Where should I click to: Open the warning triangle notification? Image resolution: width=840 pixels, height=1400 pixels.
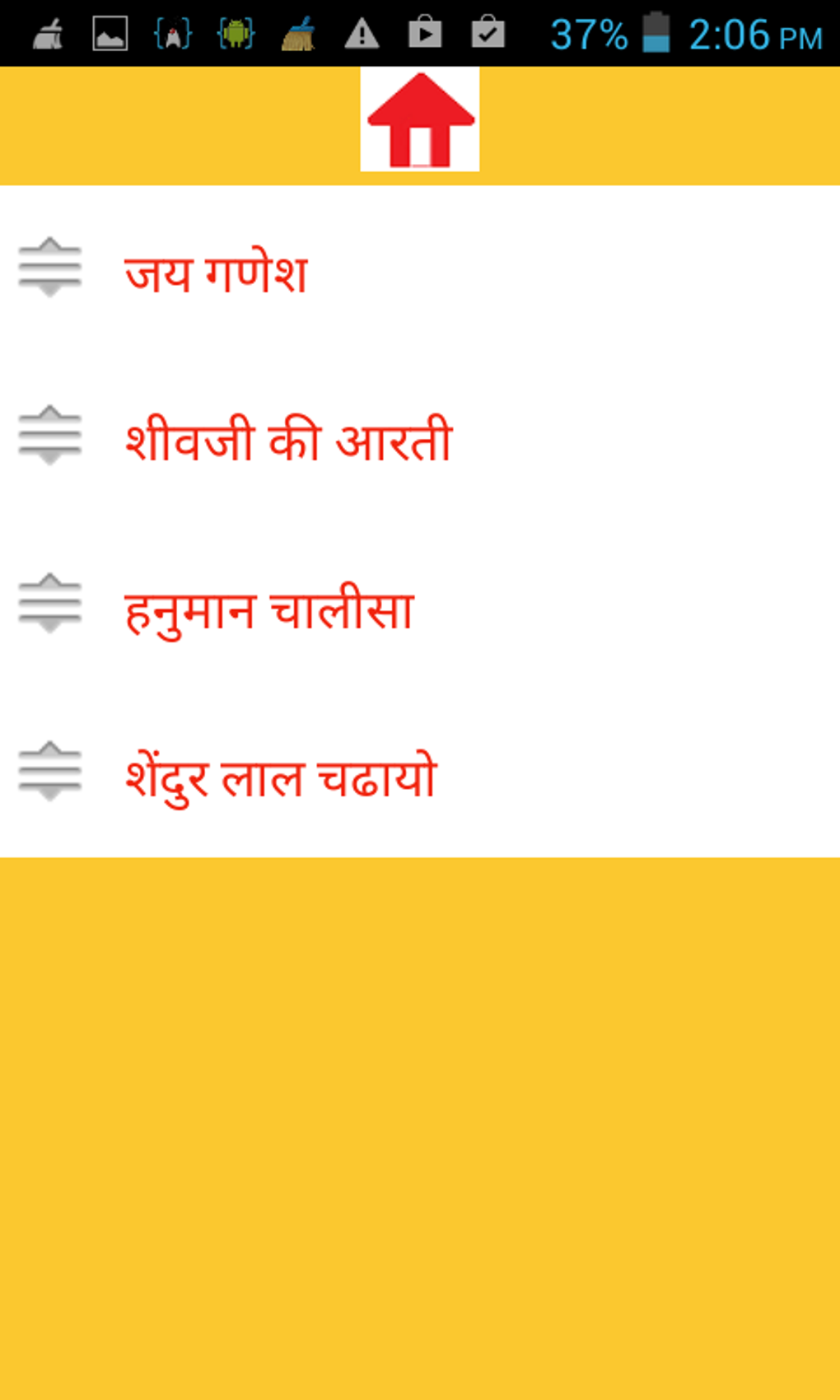[361, 33]
